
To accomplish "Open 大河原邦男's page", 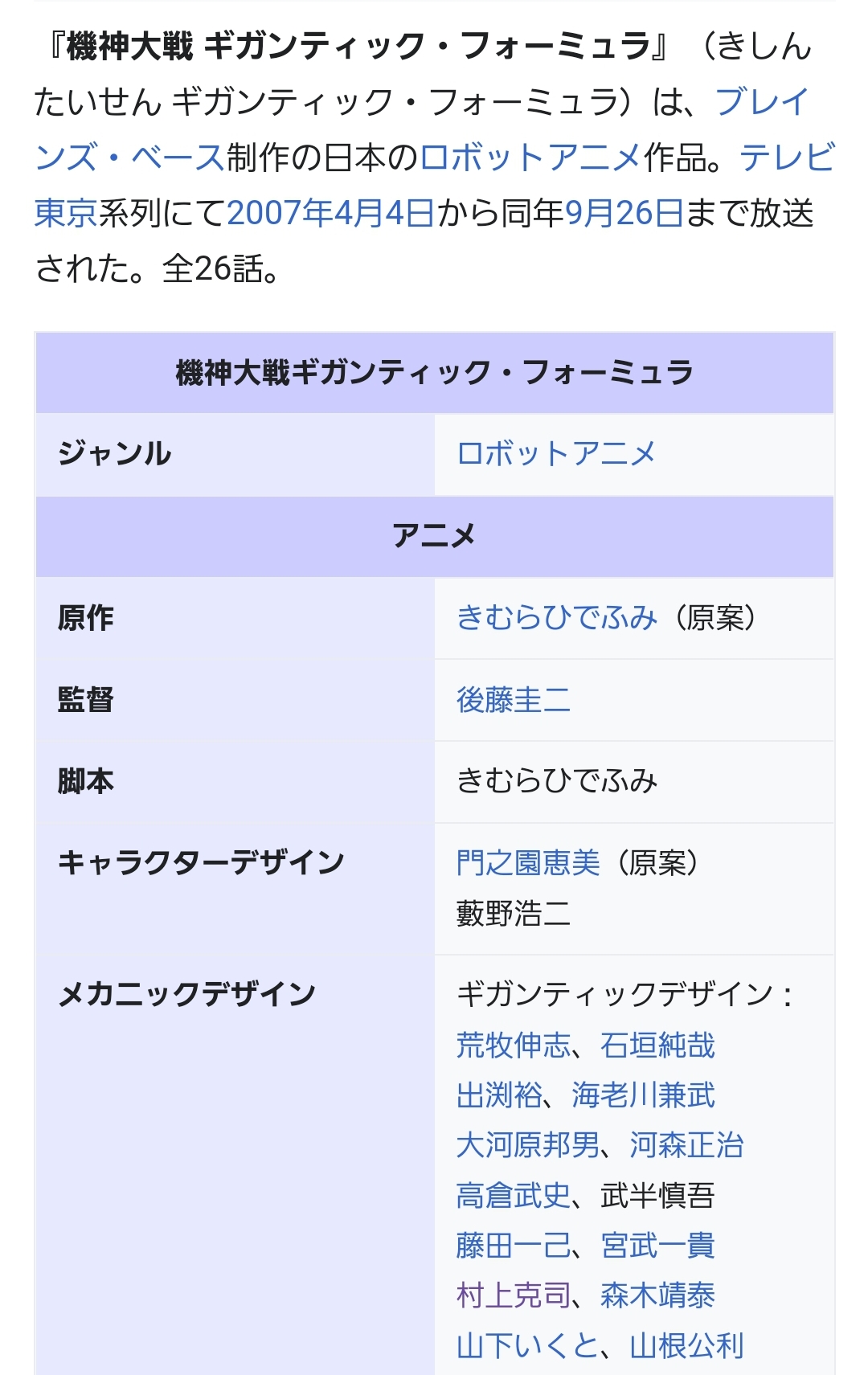I will (x=528, y=1145).
